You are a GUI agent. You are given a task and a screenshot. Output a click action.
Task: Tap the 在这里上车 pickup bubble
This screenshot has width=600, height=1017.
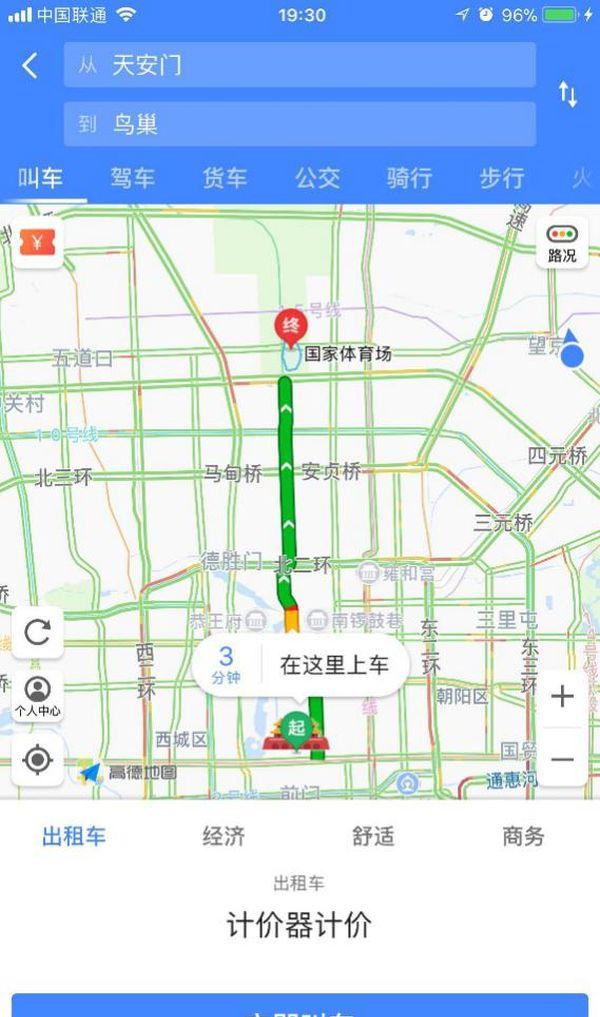333,665
